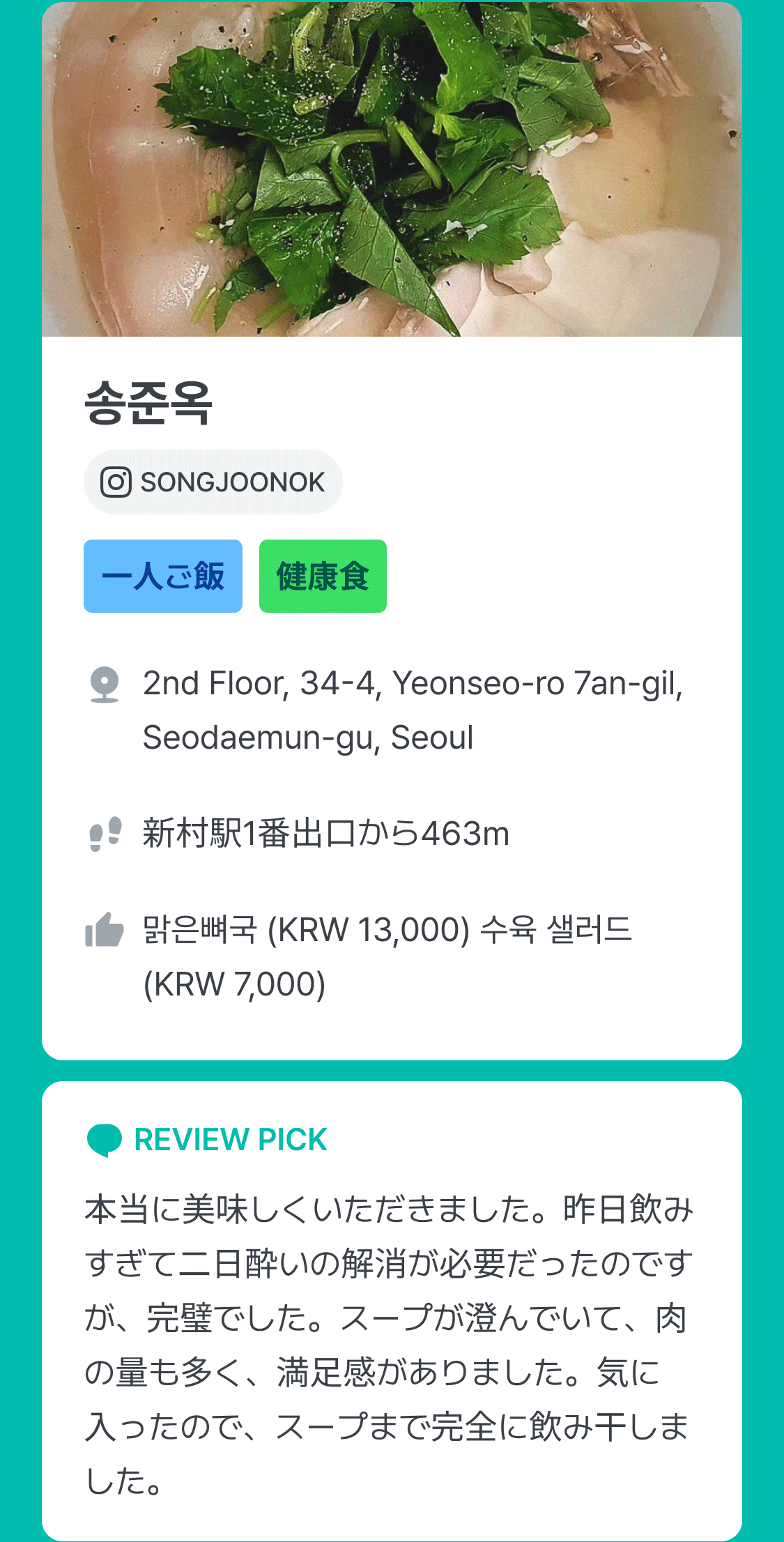Select the 健康食 tag chip

coord(323,577)
